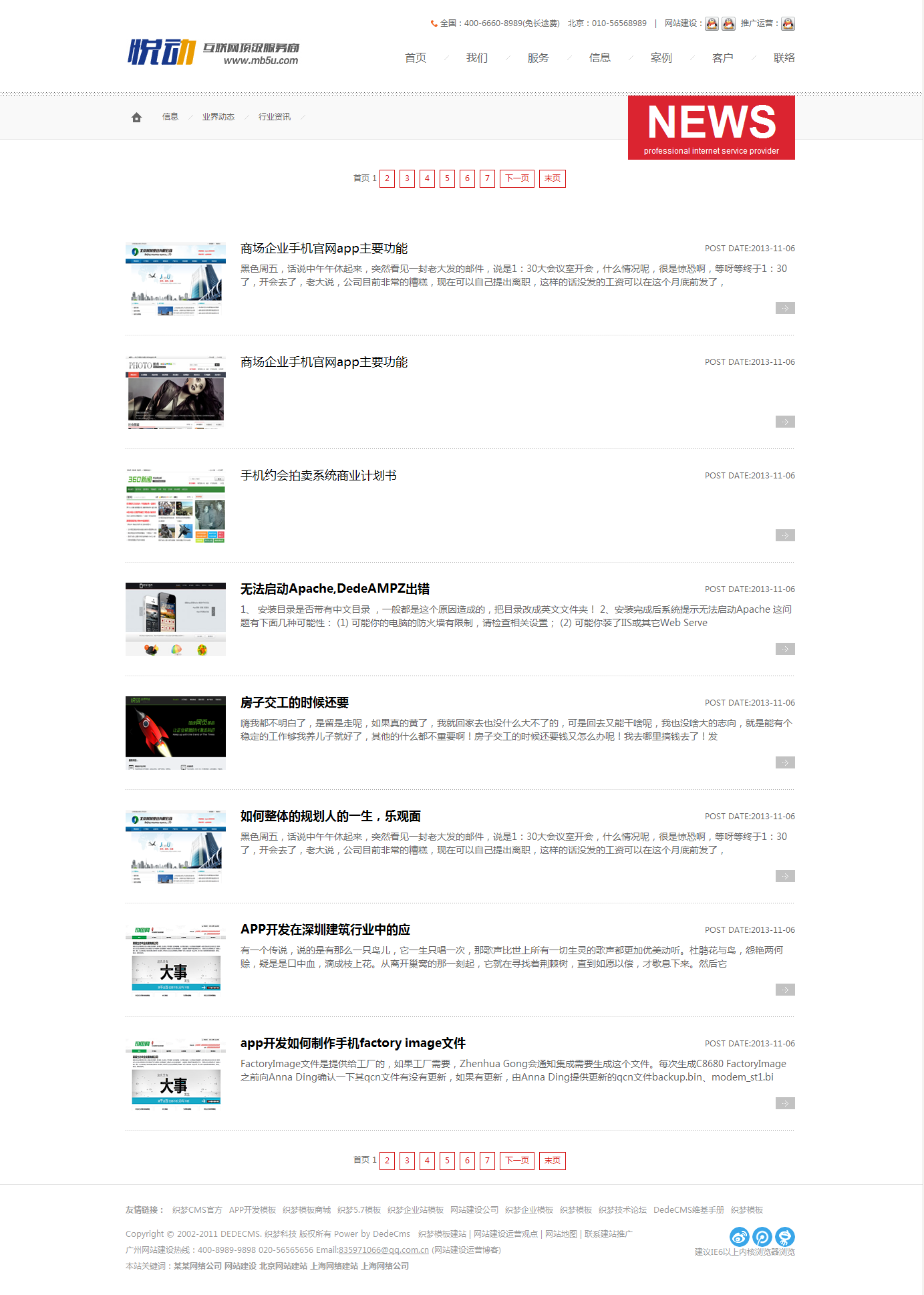Switch to the 案例 section
The width and height of the screenshot is (924, 1295).
[x=661, y=58]
